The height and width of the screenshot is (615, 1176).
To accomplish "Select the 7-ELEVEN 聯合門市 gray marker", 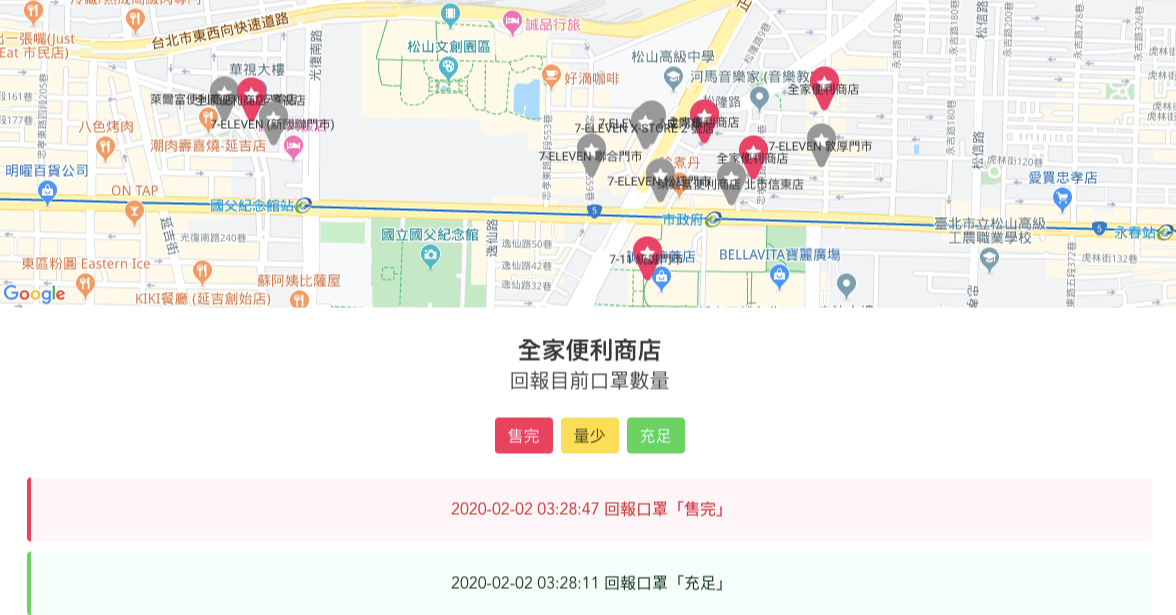I will click(x=591, y=152).
